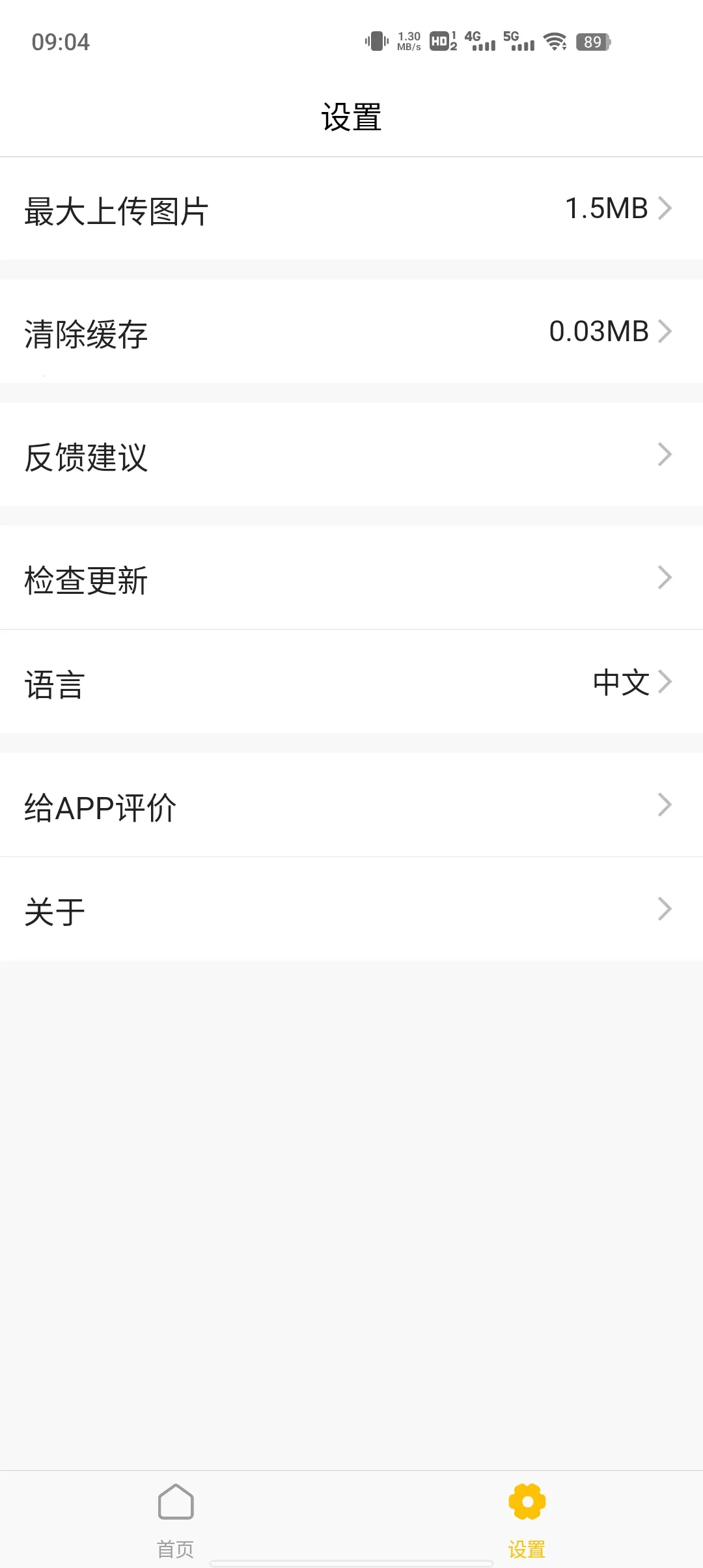The width and height of the screenshot is (703, 1568).
Task: Tap the 4G signal indicator
Action: coord(480,42)
